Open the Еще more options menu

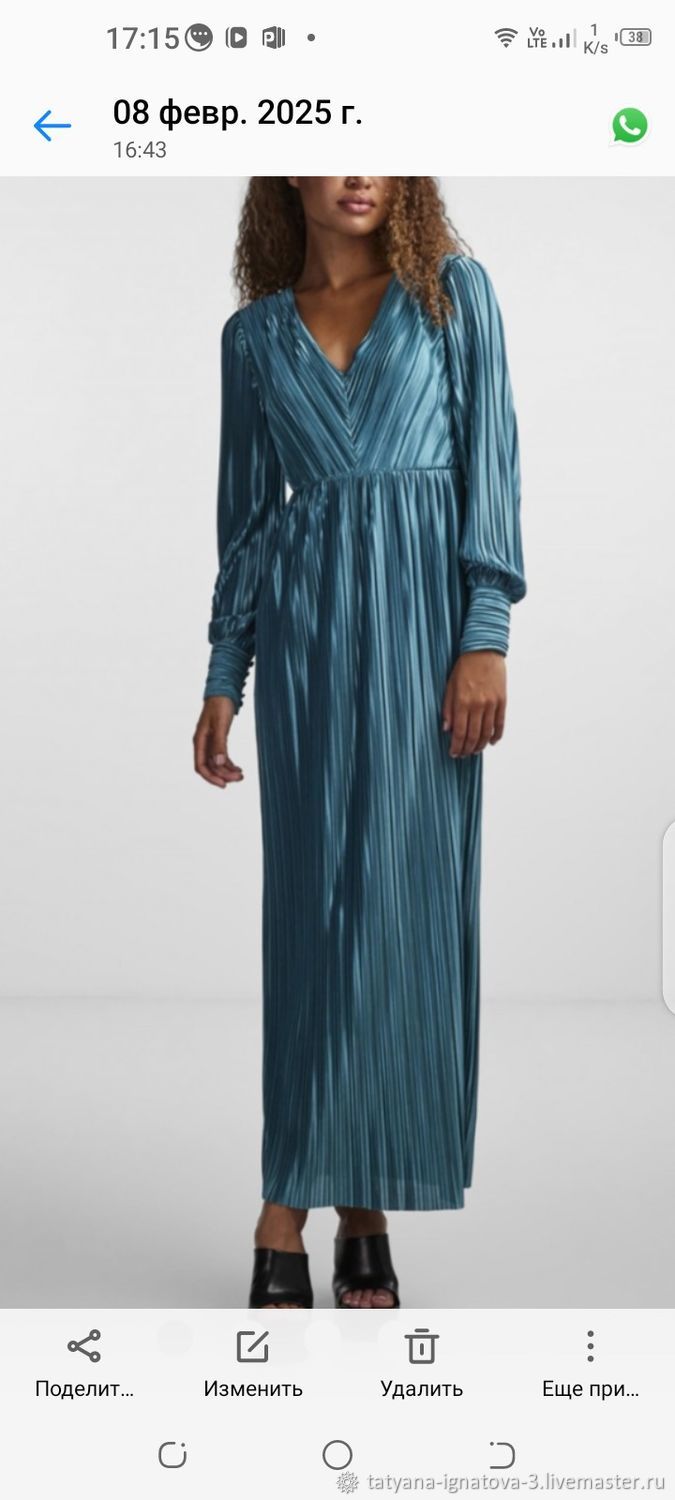[590, 1364]
